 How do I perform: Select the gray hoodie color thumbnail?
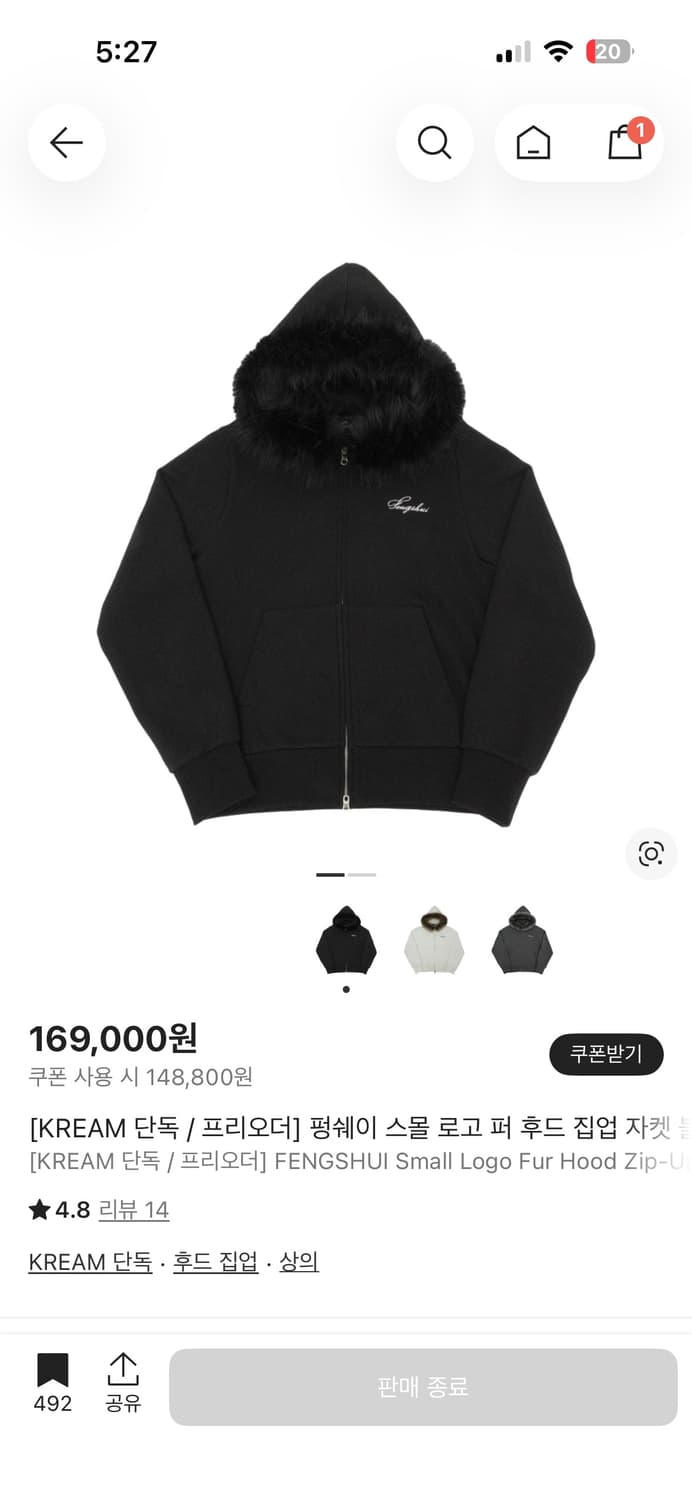tap(522, 940)
